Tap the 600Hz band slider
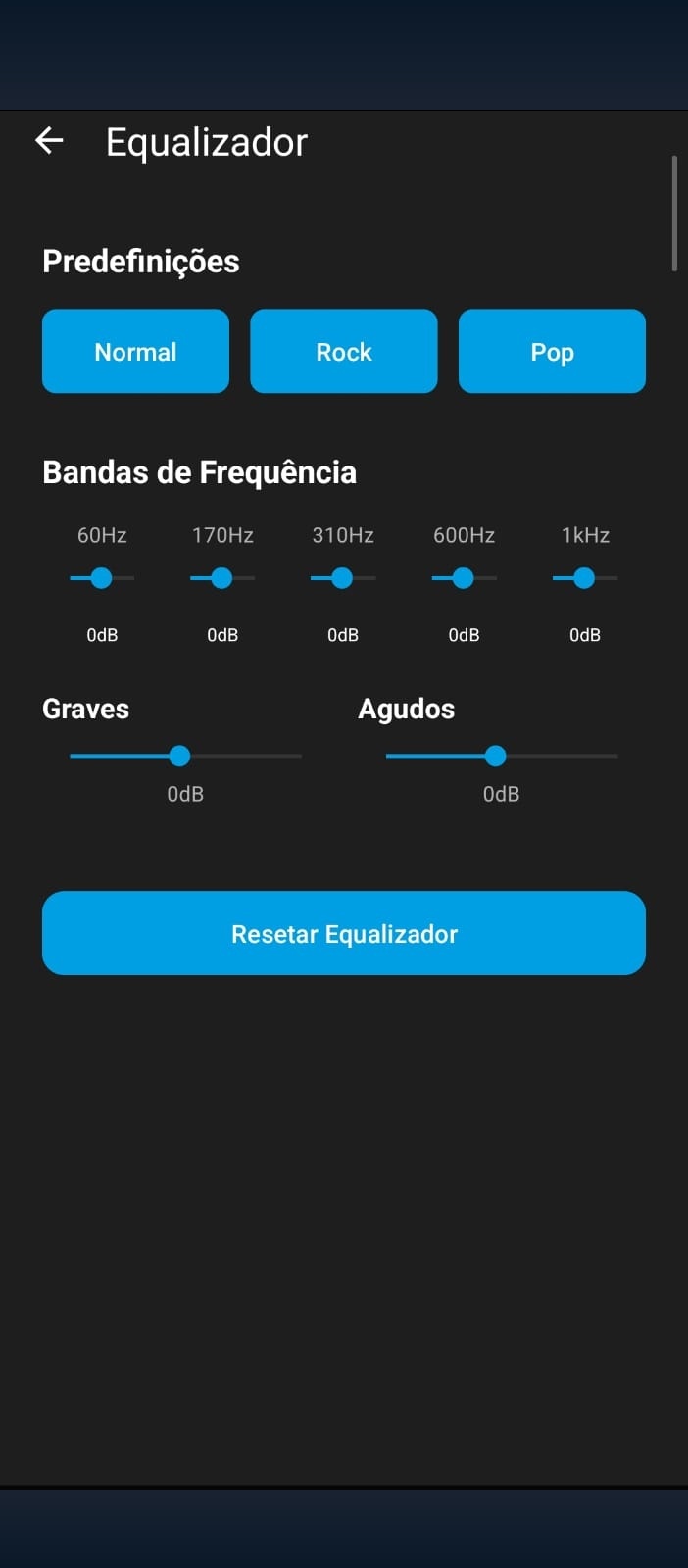Image resolution: width=688 pixels, height=1568 pixels. point(464,578)
